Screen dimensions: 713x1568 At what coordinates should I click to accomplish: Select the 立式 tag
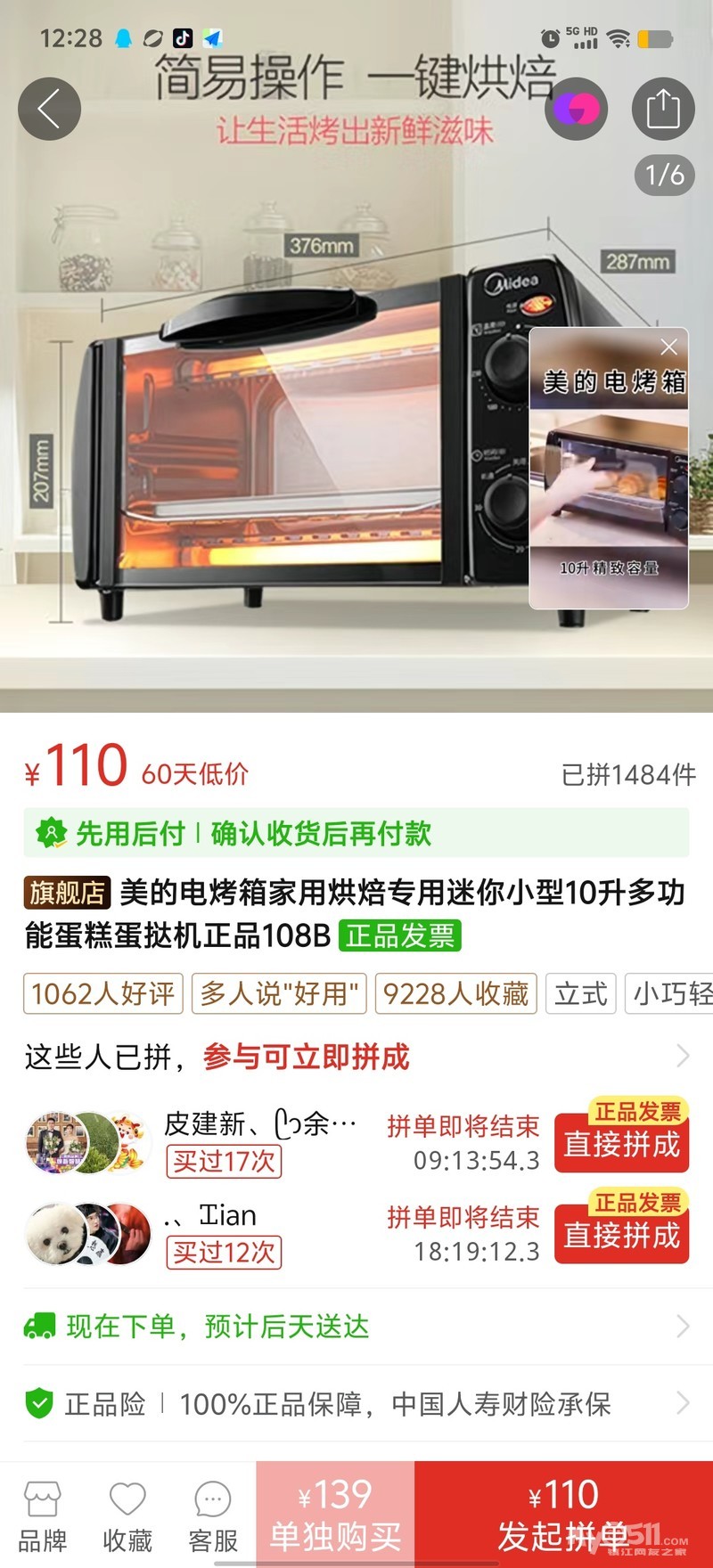pos(580,993)
